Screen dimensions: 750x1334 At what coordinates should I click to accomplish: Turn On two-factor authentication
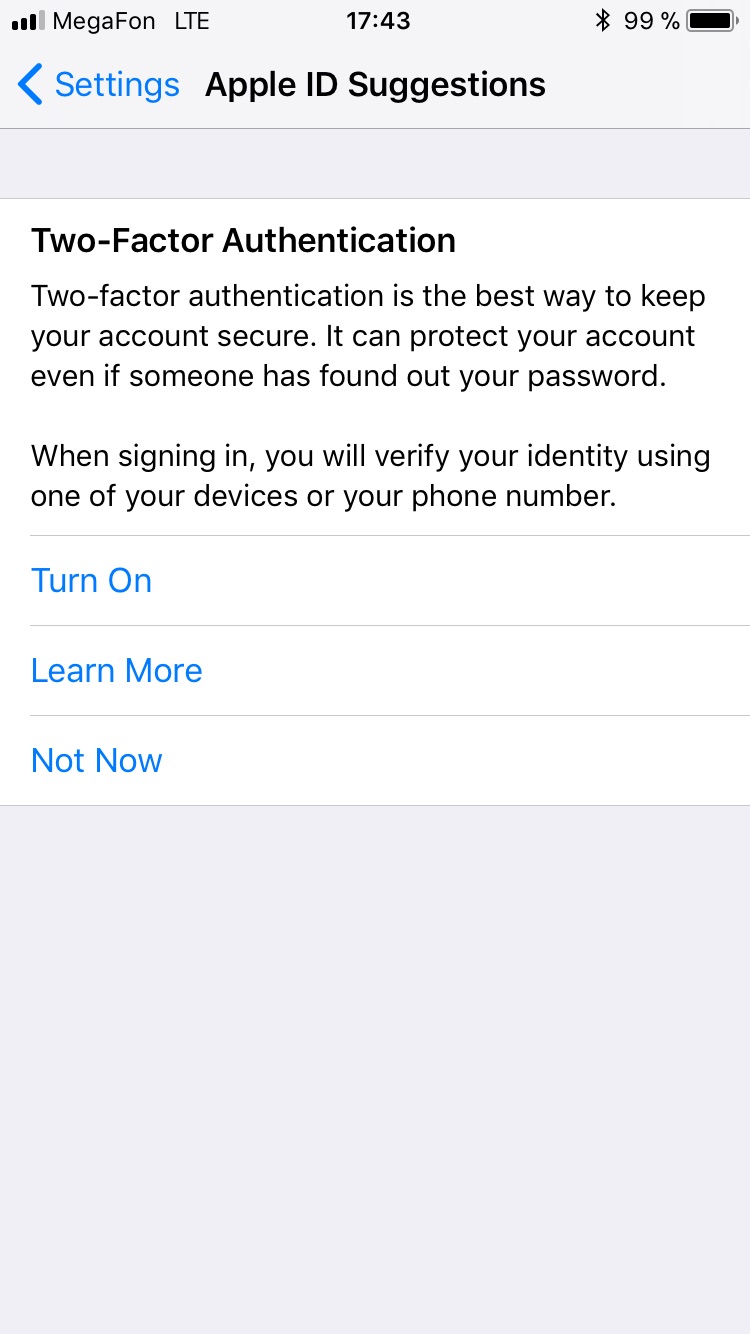pos(92,581)
